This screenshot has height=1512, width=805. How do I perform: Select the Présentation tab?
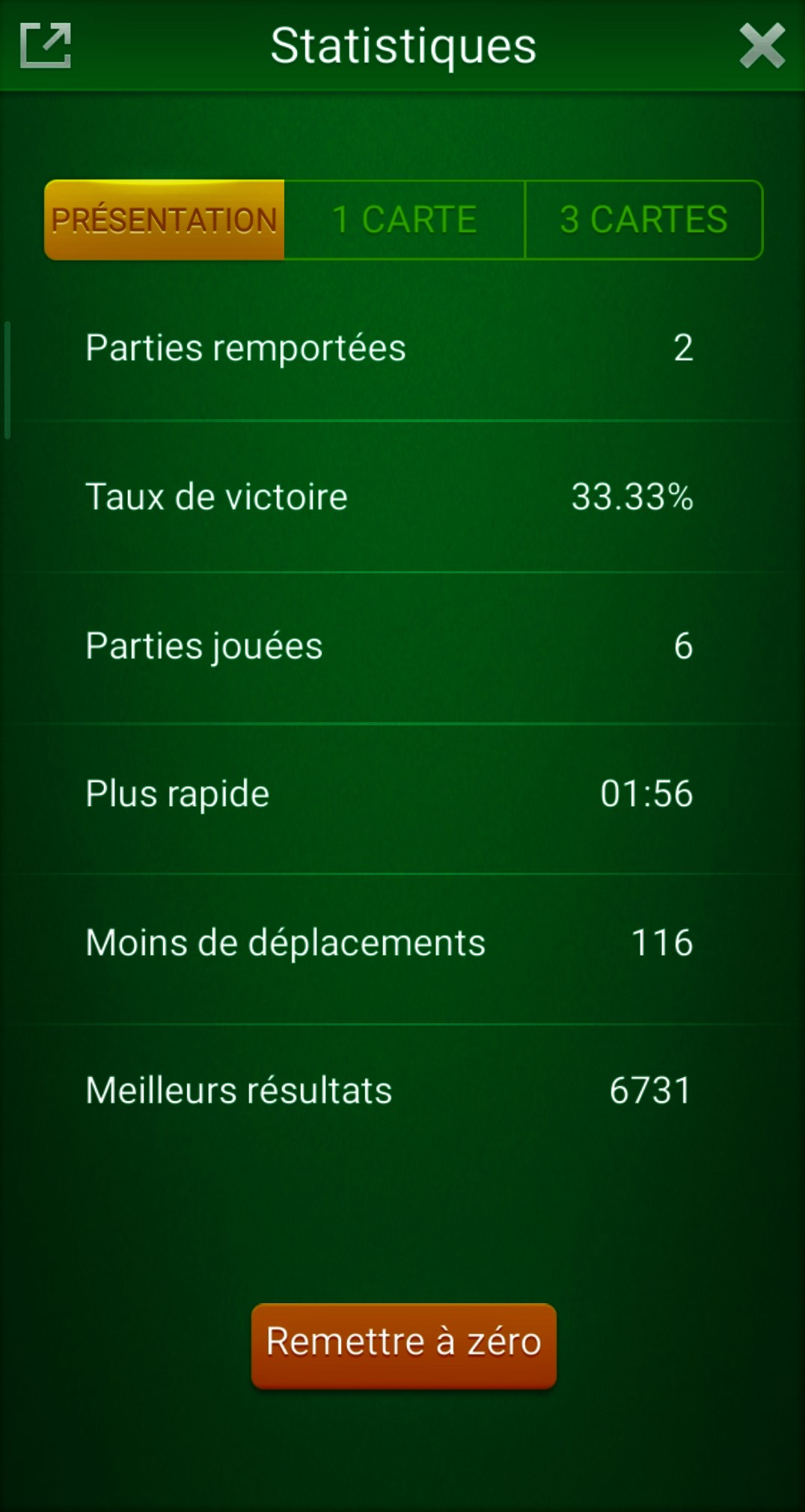click(x=165, y=220)
